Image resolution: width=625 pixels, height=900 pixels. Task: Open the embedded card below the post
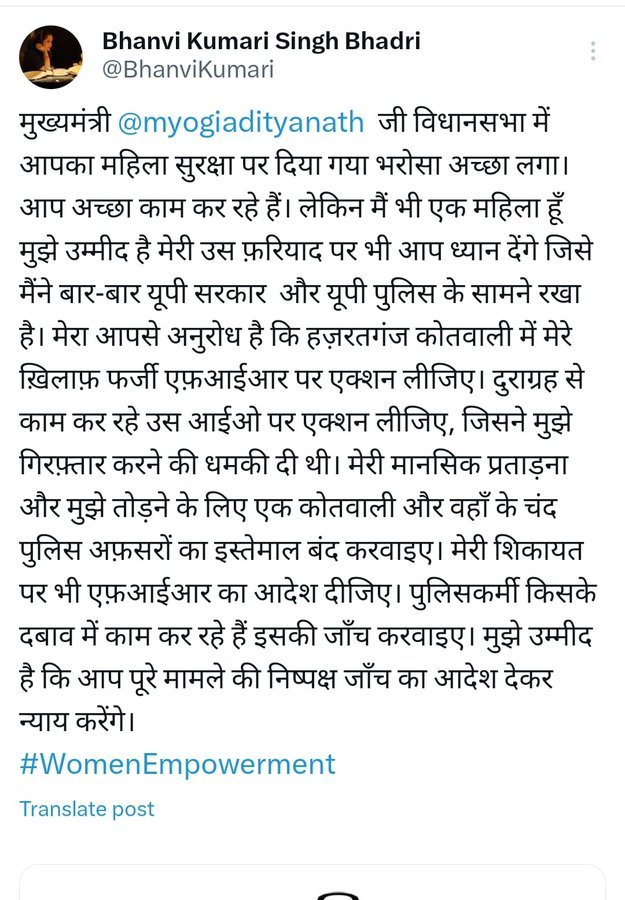point(312,883)
